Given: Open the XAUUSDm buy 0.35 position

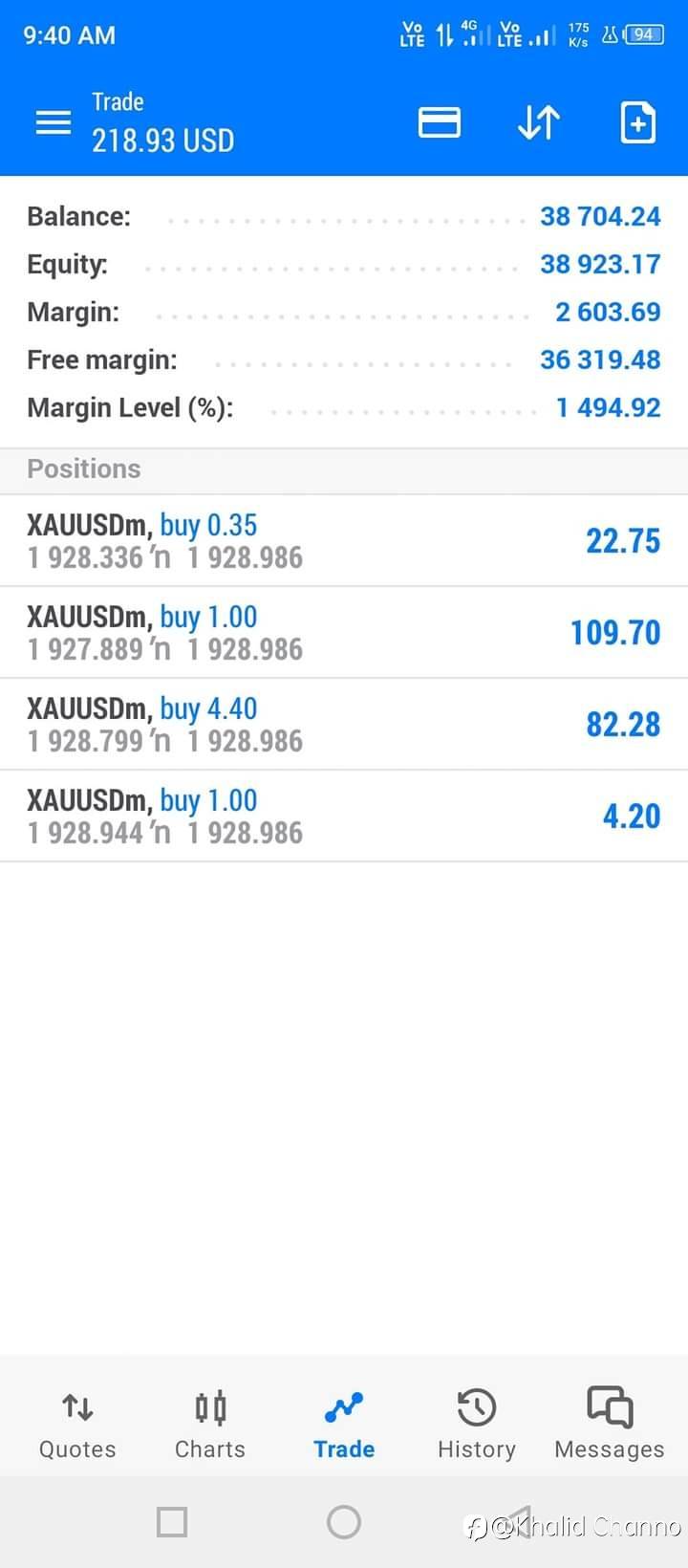Looking at the screenshot, I should (x=344, y=541).
